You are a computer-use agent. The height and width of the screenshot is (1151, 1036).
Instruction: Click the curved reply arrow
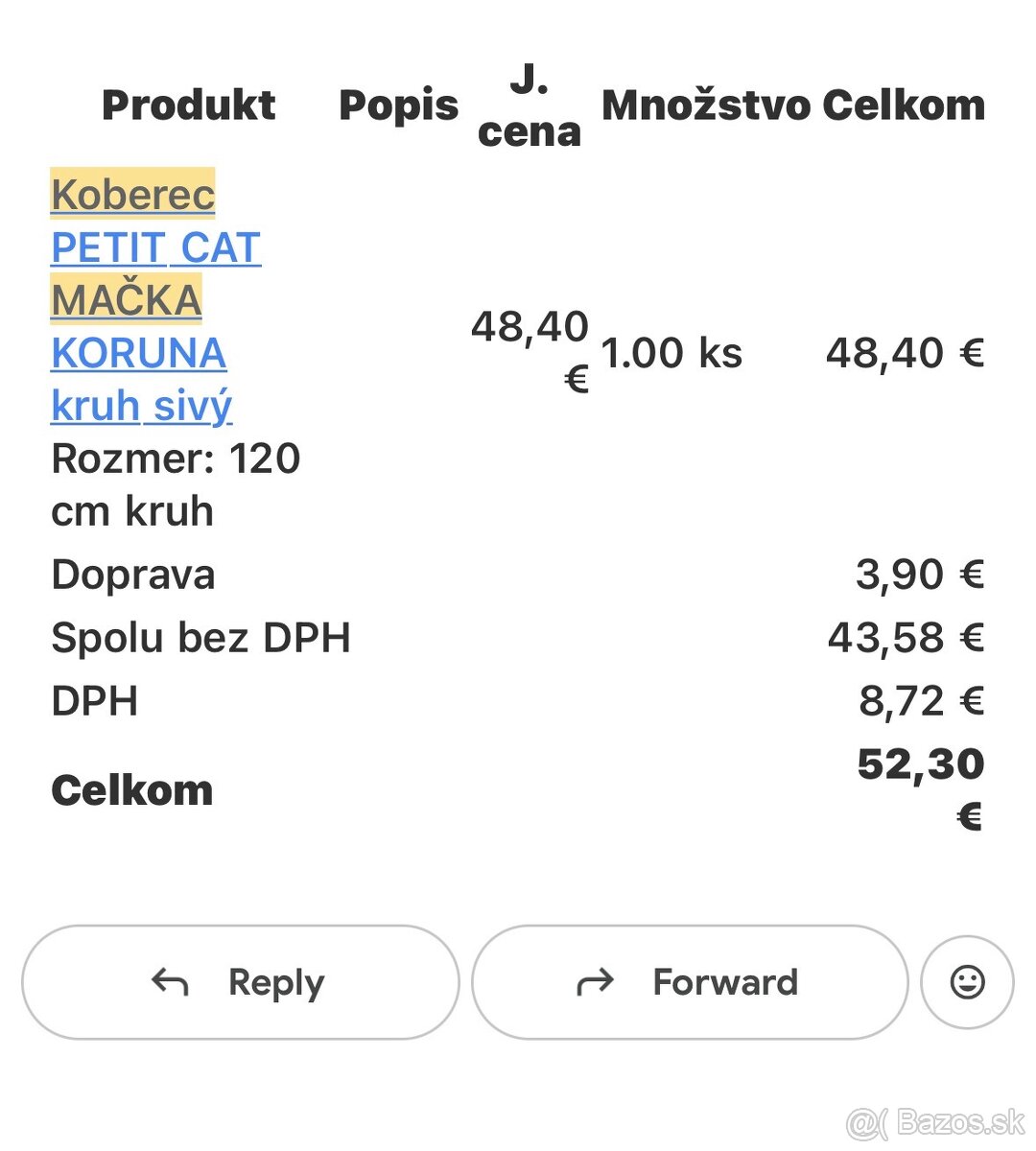(x=170, y=981)
